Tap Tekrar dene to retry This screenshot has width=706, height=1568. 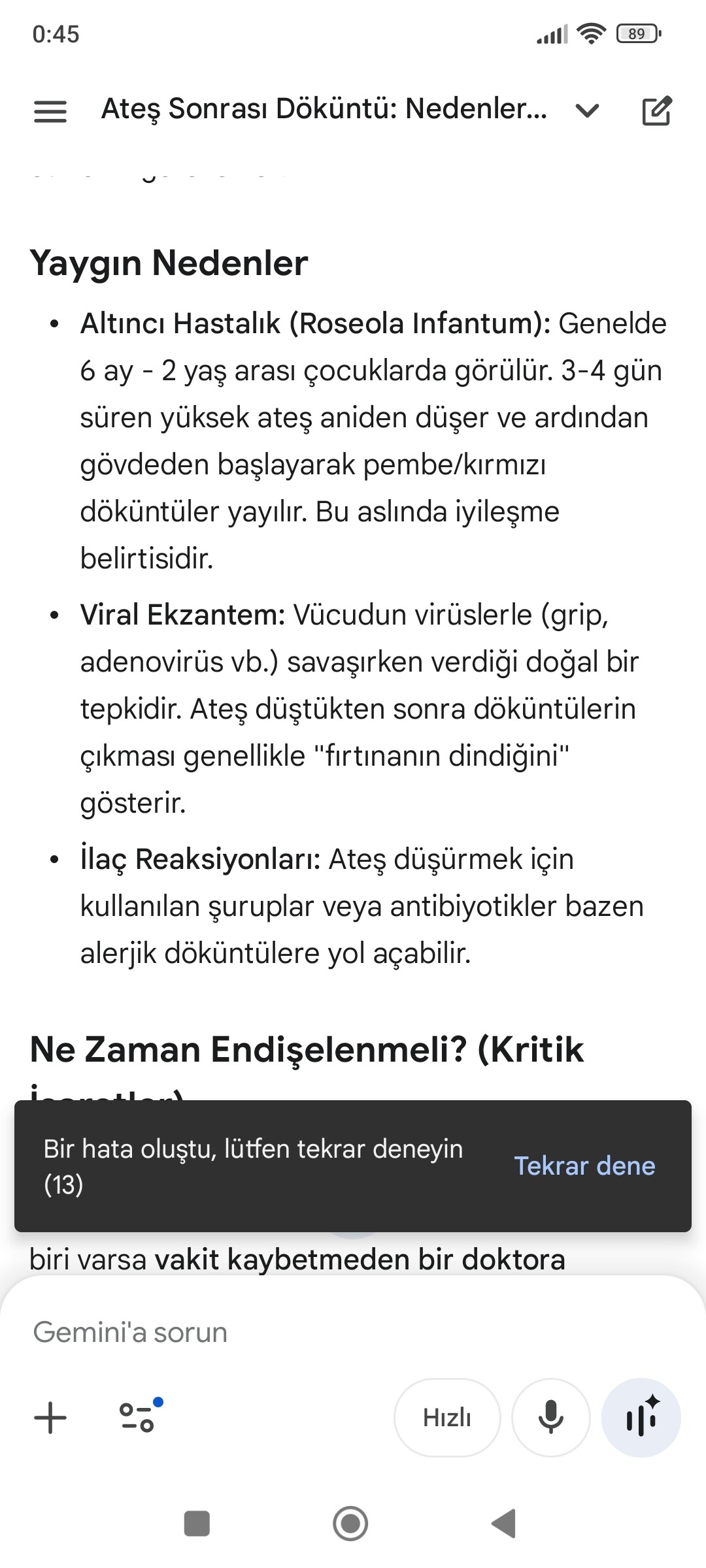[584, 1166]
